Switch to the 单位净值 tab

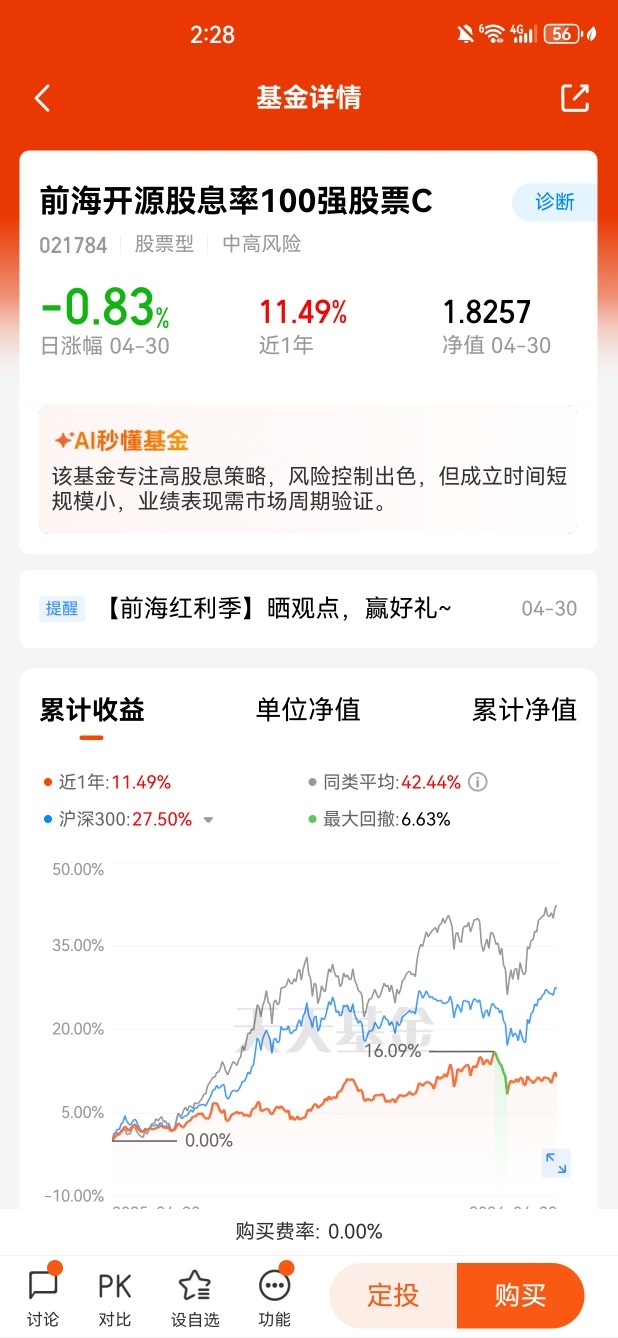308,710
